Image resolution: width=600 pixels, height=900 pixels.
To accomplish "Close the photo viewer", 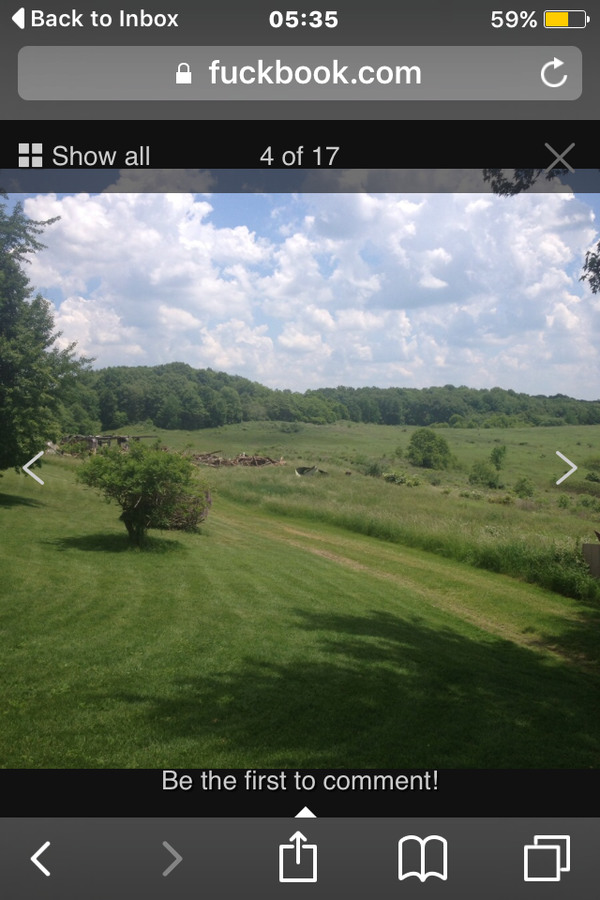I will 559,157.
